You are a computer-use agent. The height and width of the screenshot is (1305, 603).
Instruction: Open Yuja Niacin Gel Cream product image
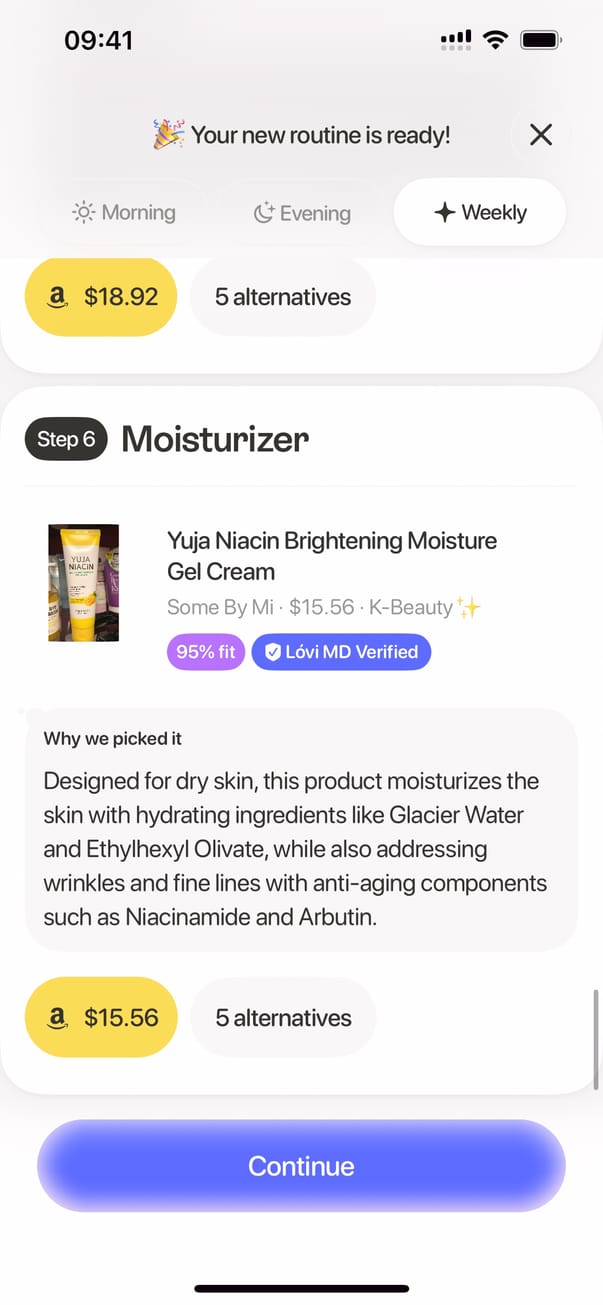tap(84, 582)
